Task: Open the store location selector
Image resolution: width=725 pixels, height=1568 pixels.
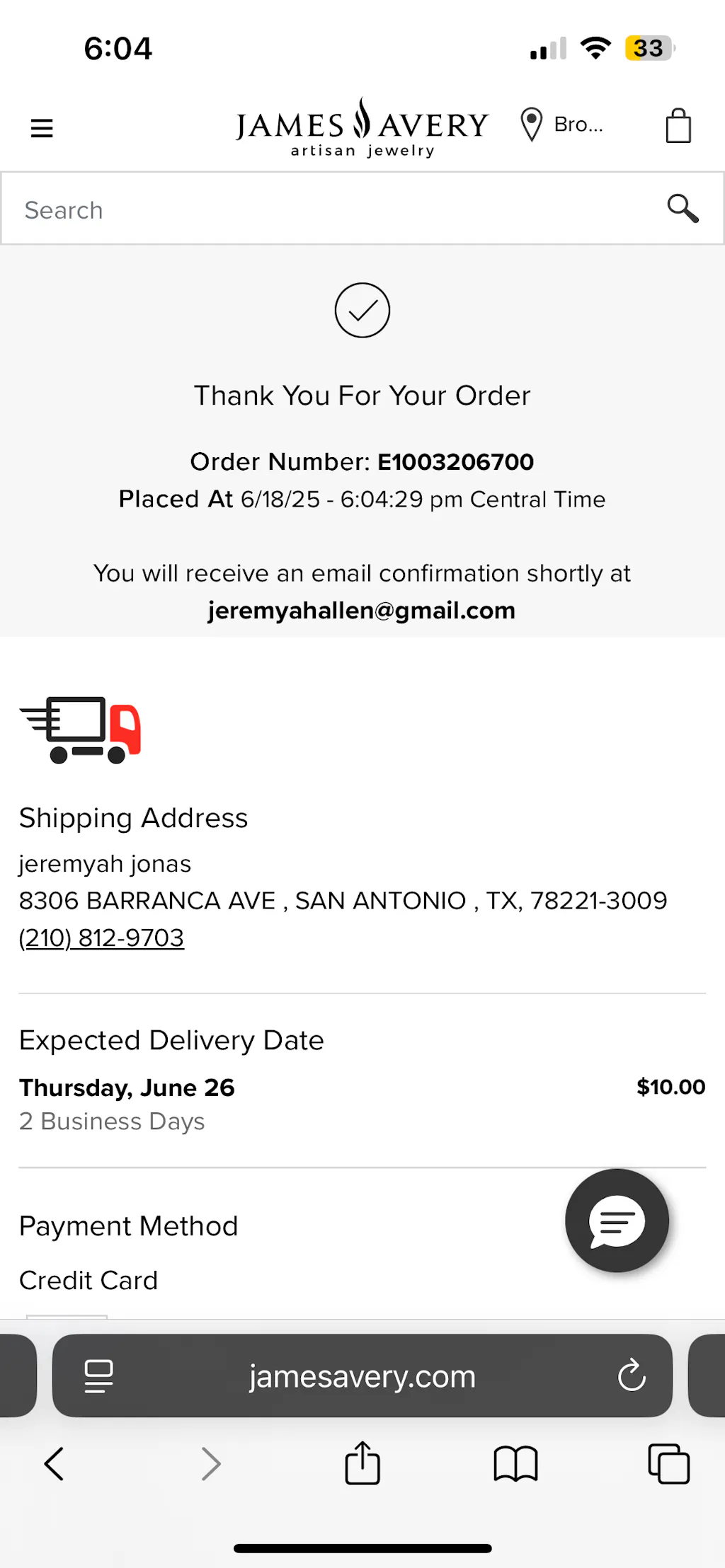Action: [561, 125]
